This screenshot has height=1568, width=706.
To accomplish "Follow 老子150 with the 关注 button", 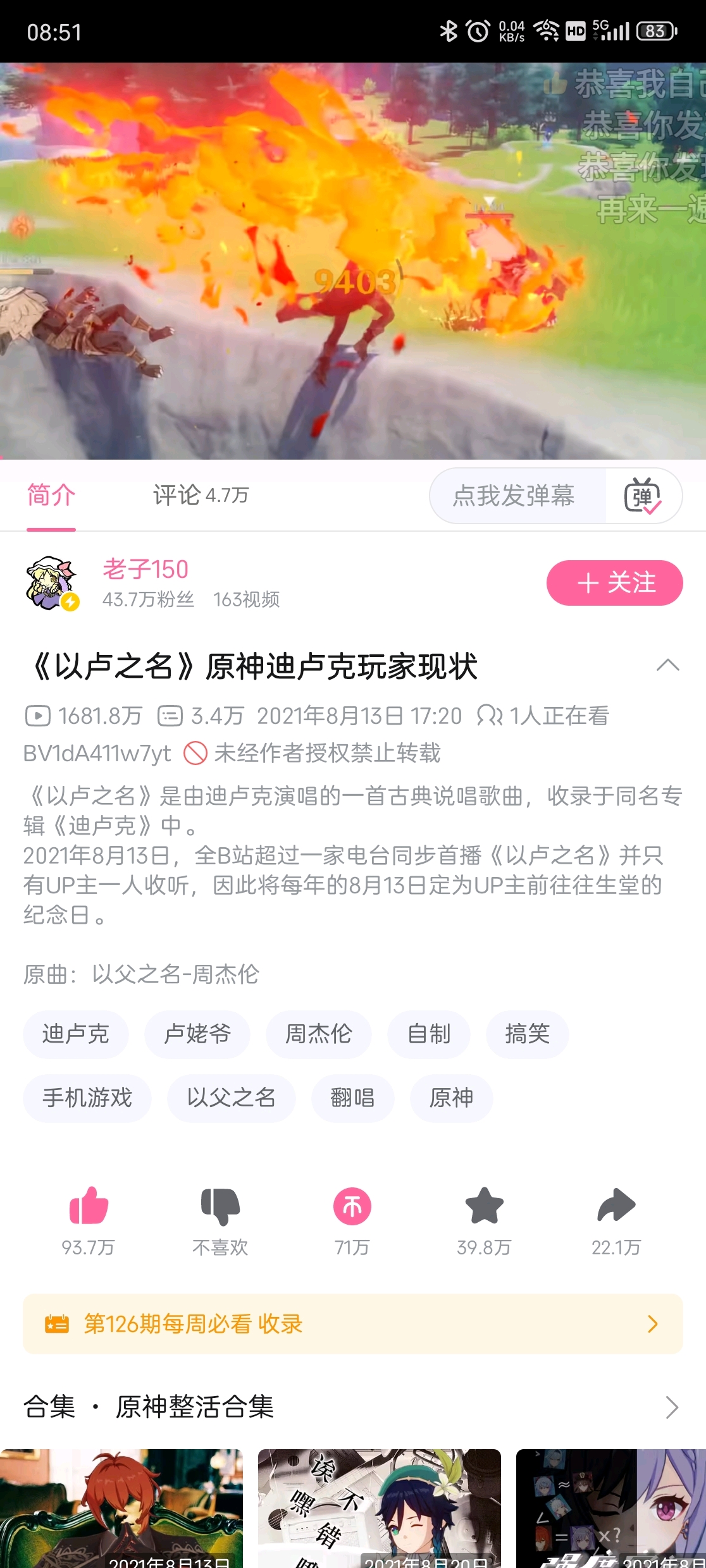I will click(614, 583).
